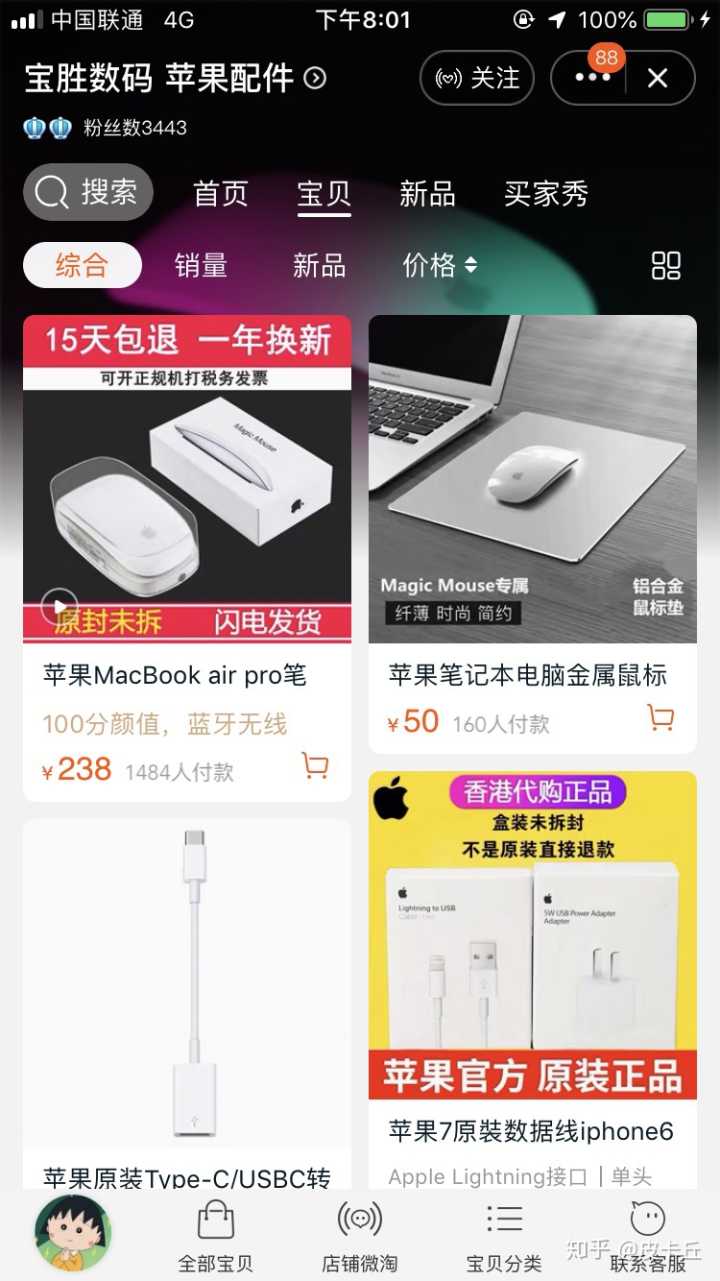Open 宝贝分类 categories
Screen dimensions: 720x1281
click(504, 1236)
